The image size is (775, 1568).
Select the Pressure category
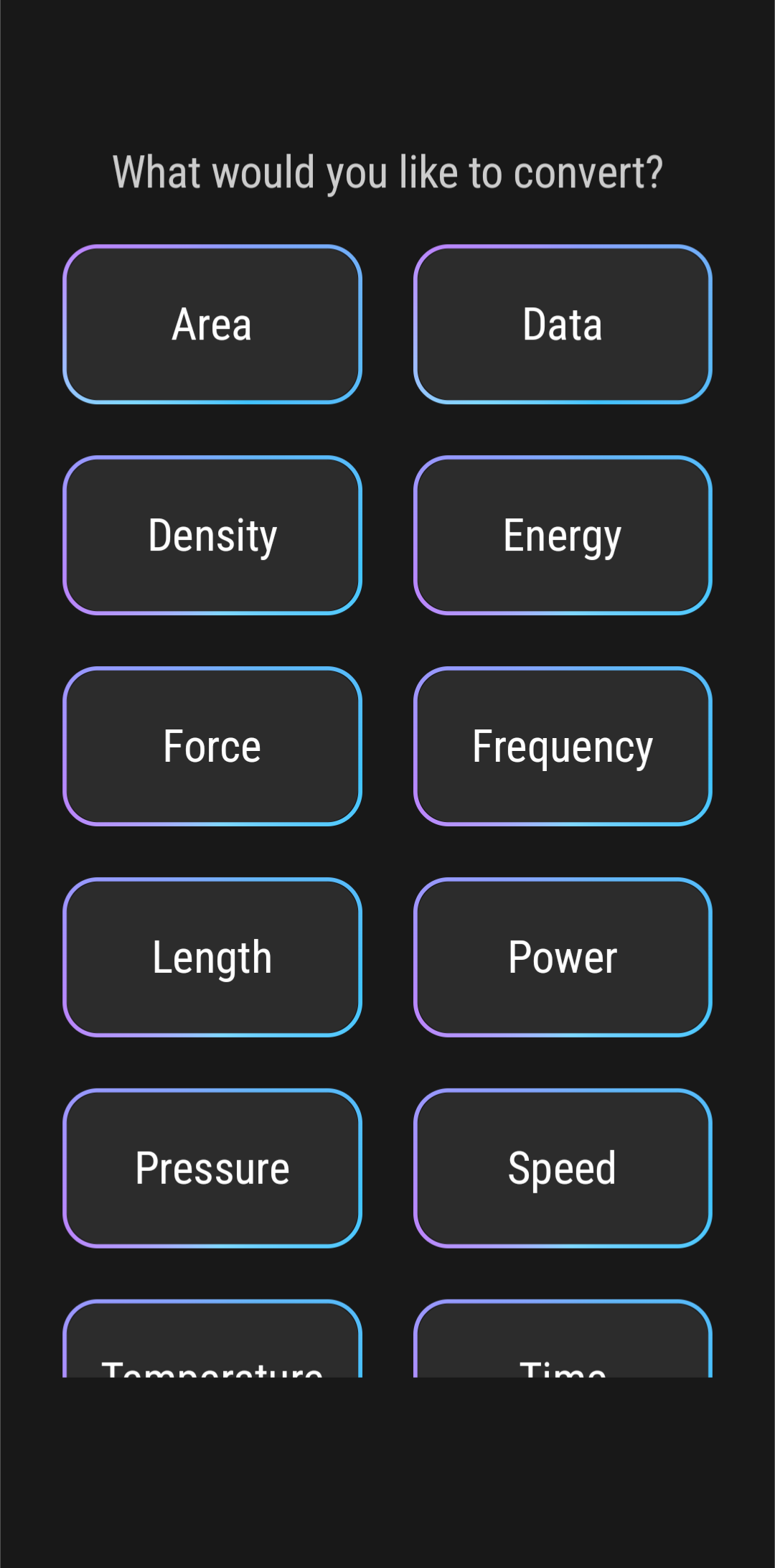click(x=212, y=1169)
